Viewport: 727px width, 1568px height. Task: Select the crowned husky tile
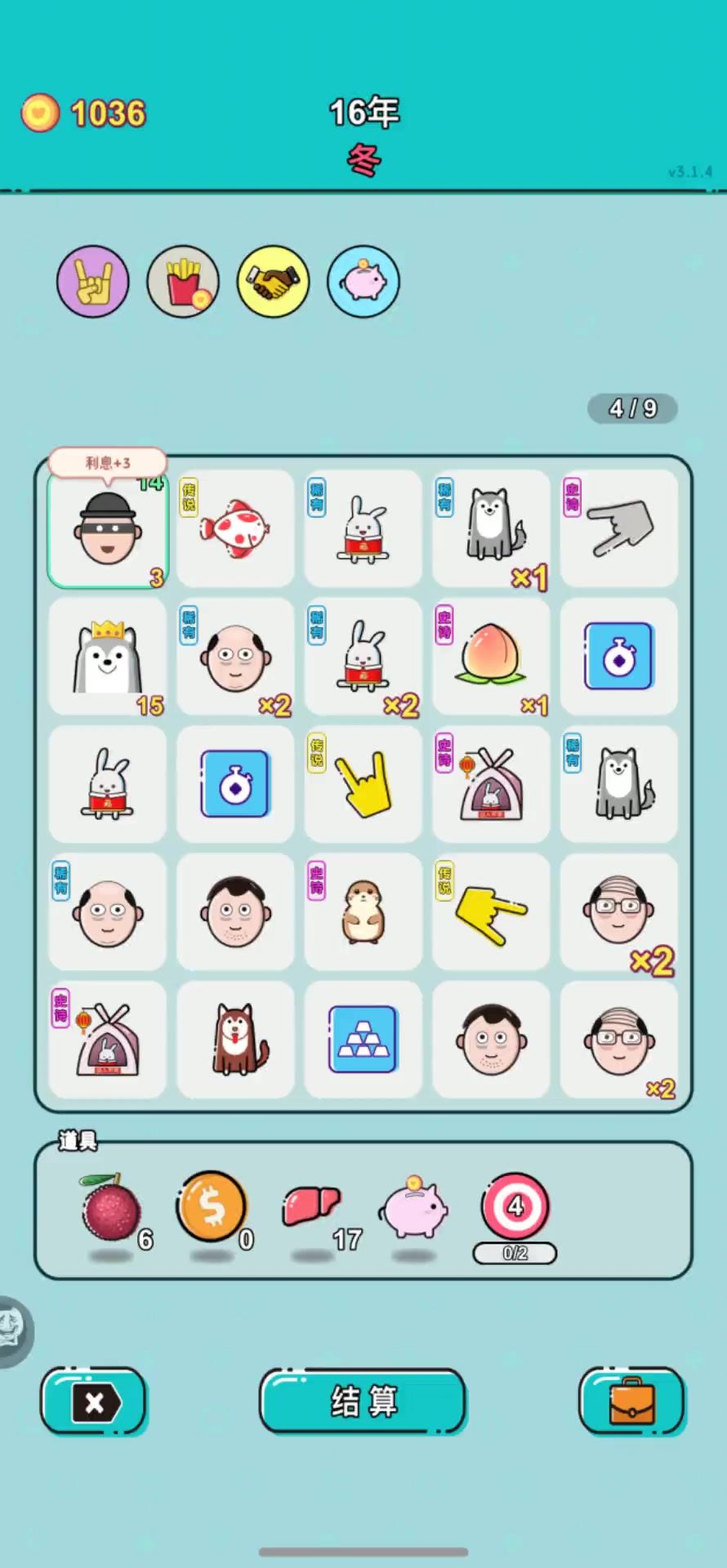[x=108, y=657]
